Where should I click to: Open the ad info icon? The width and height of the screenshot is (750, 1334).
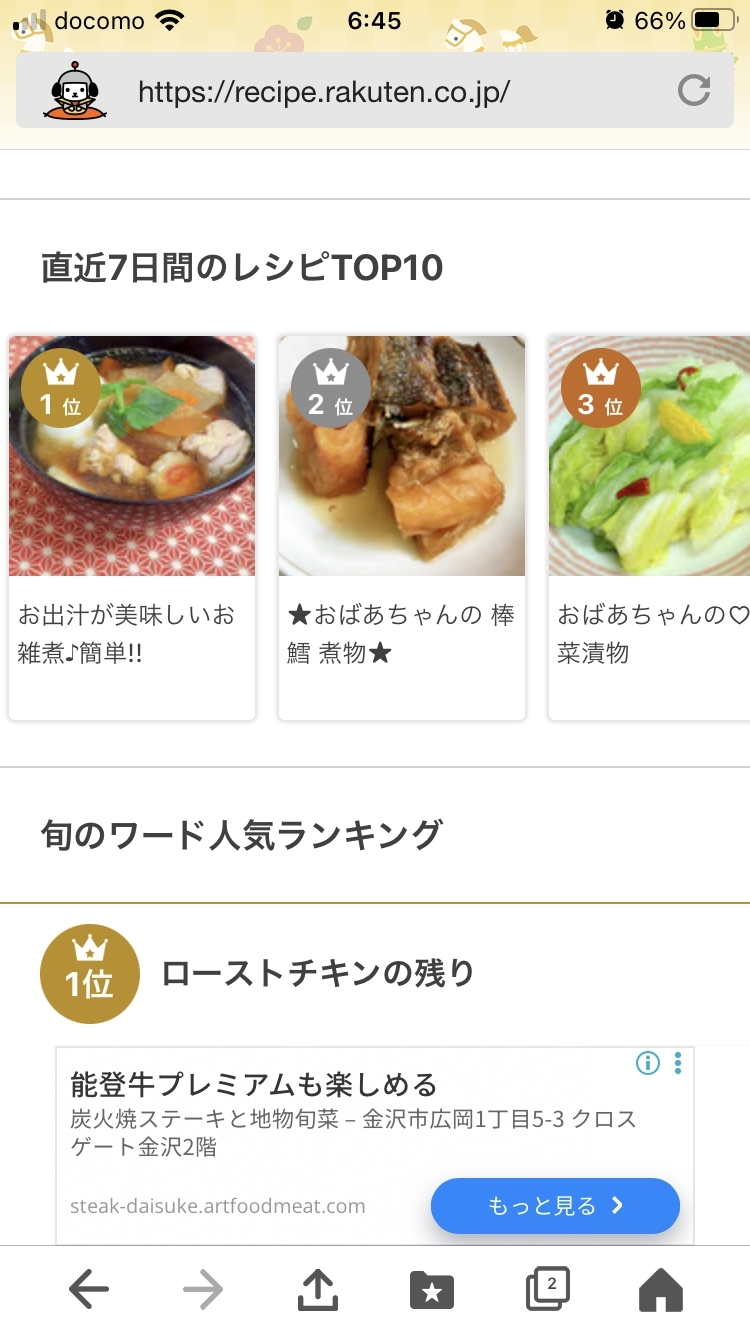click(648, 1063)
